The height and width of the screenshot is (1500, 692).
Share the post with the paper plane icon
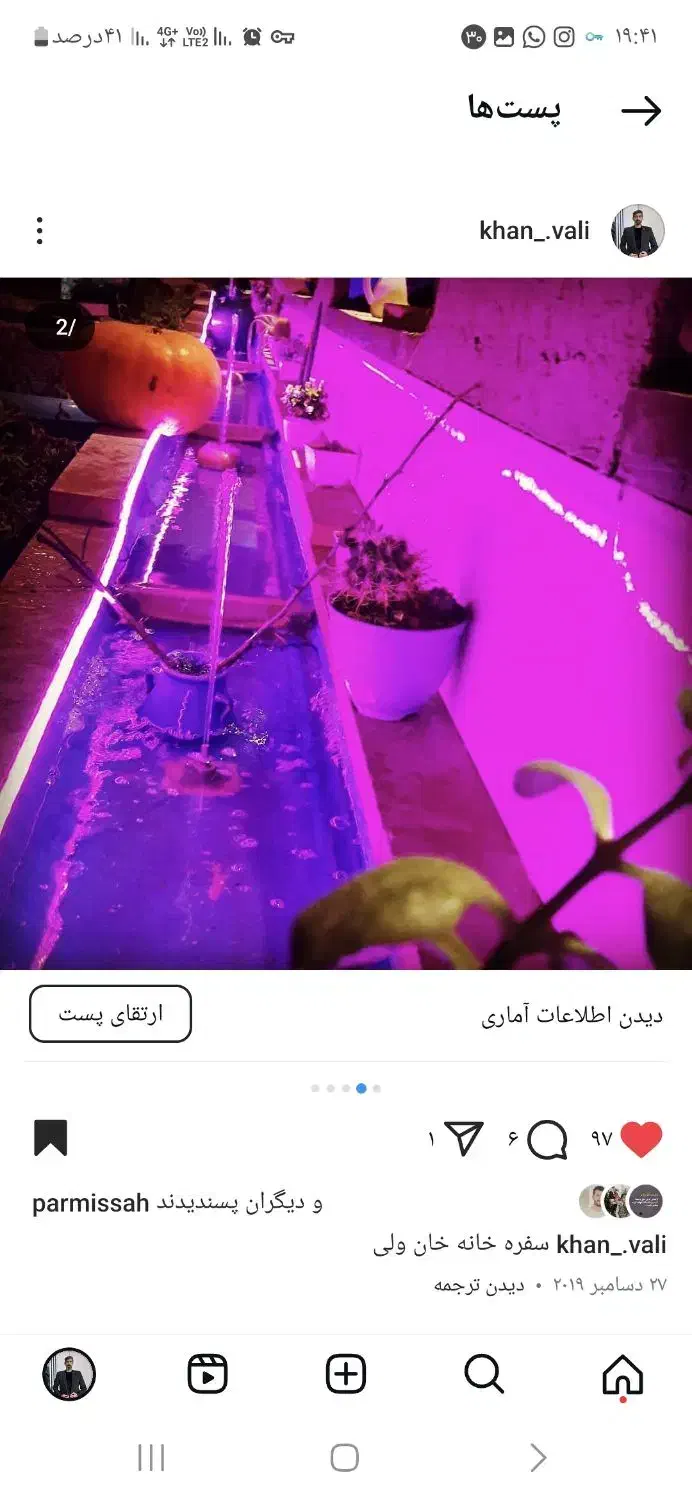coord(463,1138)
